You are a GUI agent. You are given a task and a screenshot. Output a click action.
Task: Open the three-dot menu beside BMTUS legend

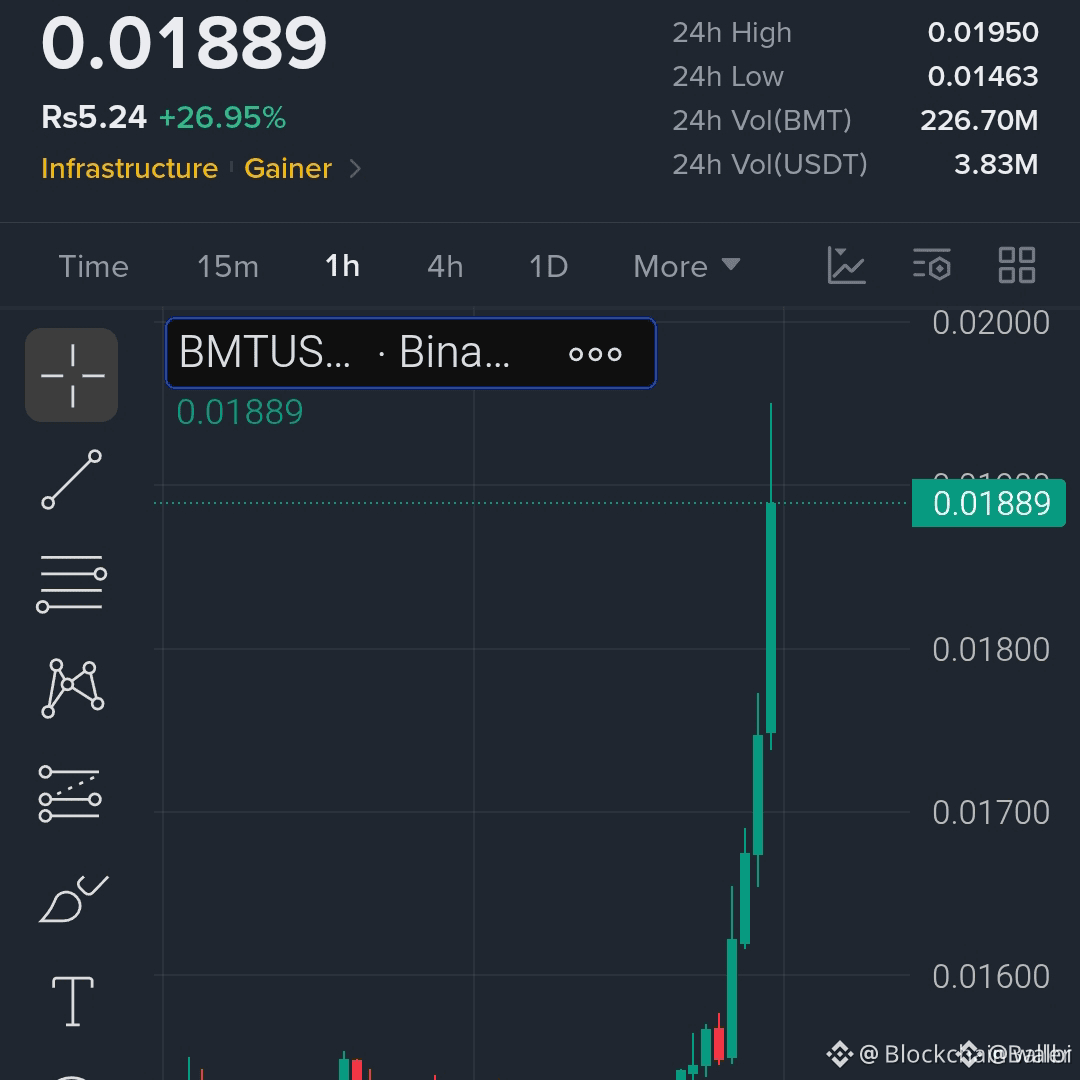595,354
